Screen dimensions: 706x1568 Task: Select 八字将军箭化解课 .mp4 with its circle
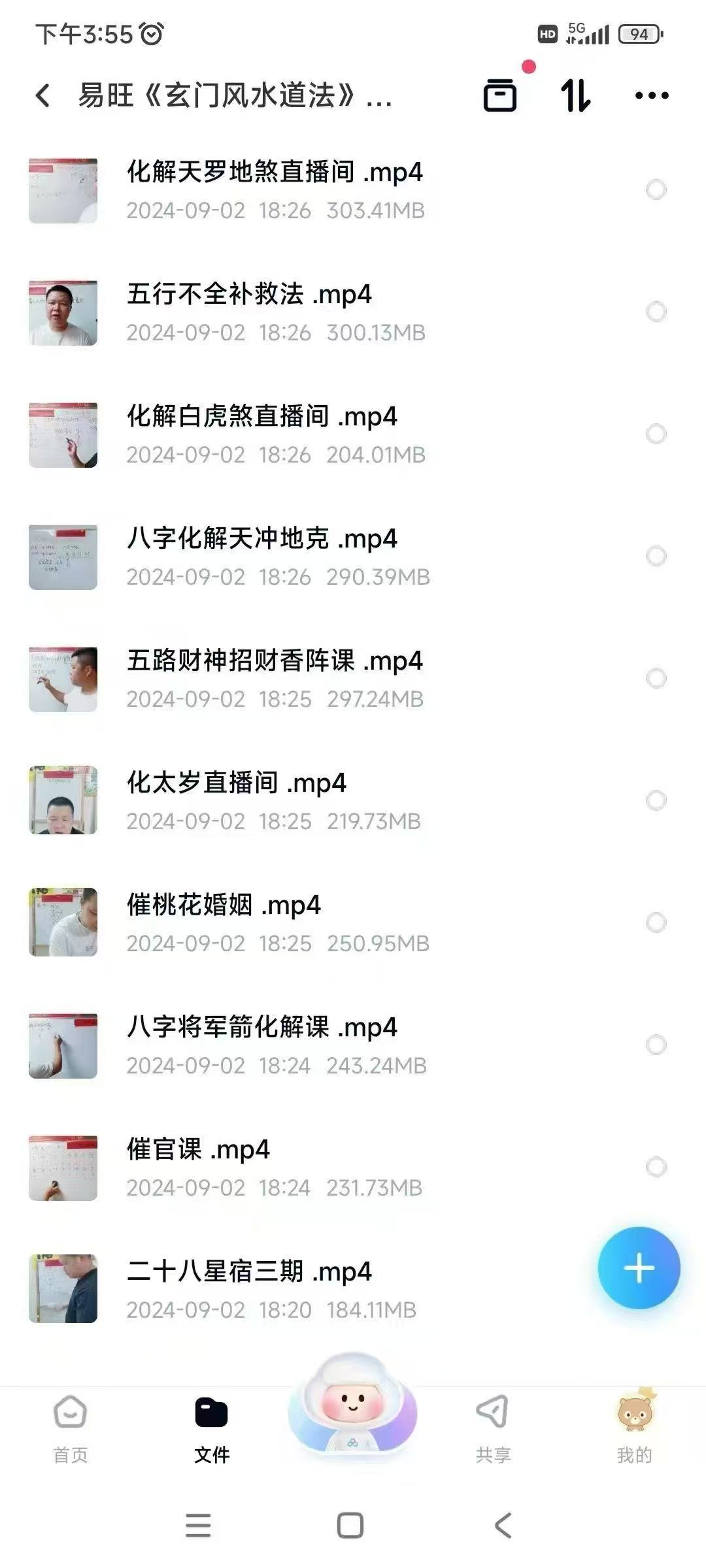point(656,1045)
